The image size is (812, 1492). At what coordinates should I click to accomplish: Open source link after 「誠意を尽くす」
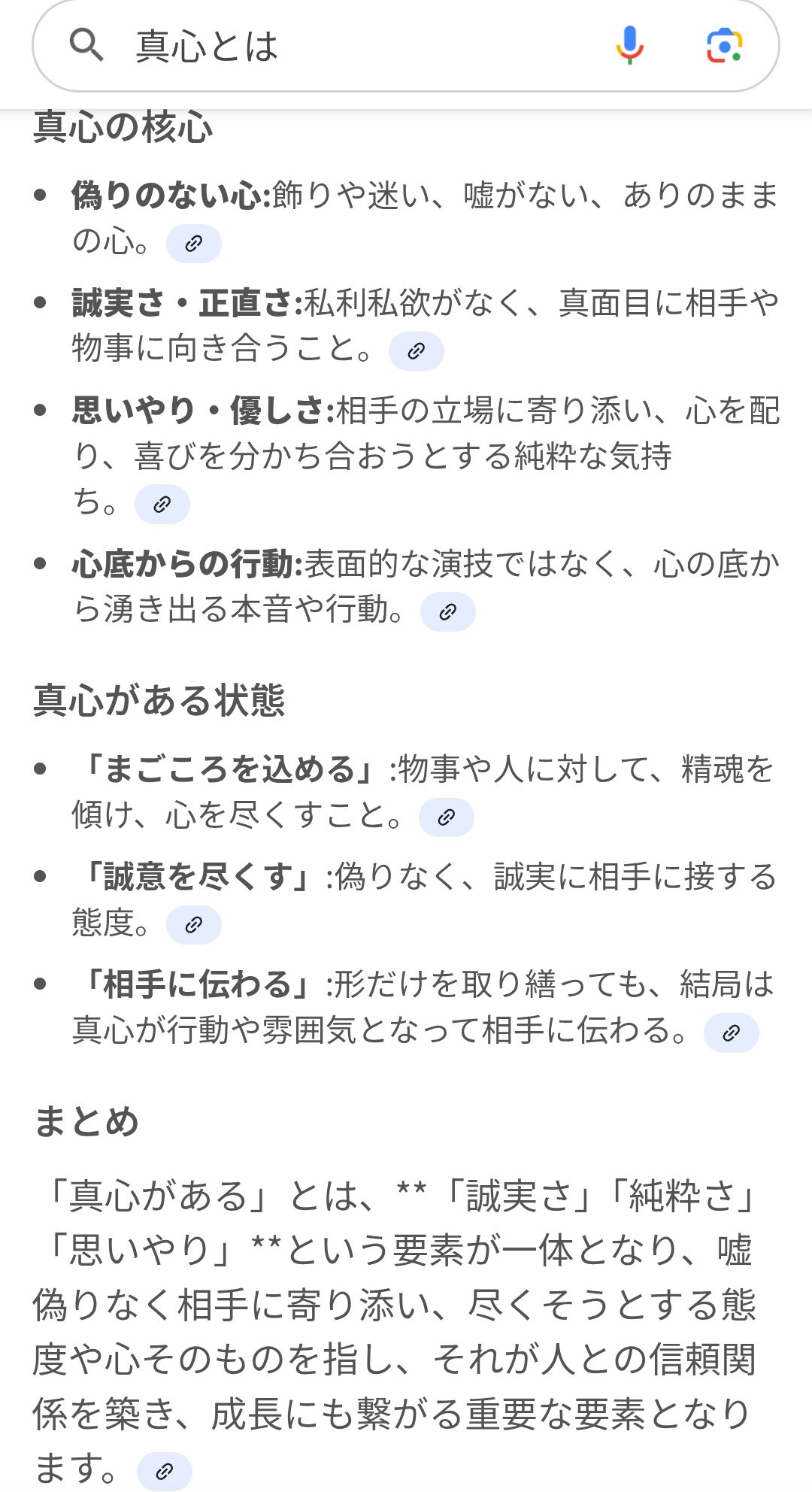pos(194,925)
